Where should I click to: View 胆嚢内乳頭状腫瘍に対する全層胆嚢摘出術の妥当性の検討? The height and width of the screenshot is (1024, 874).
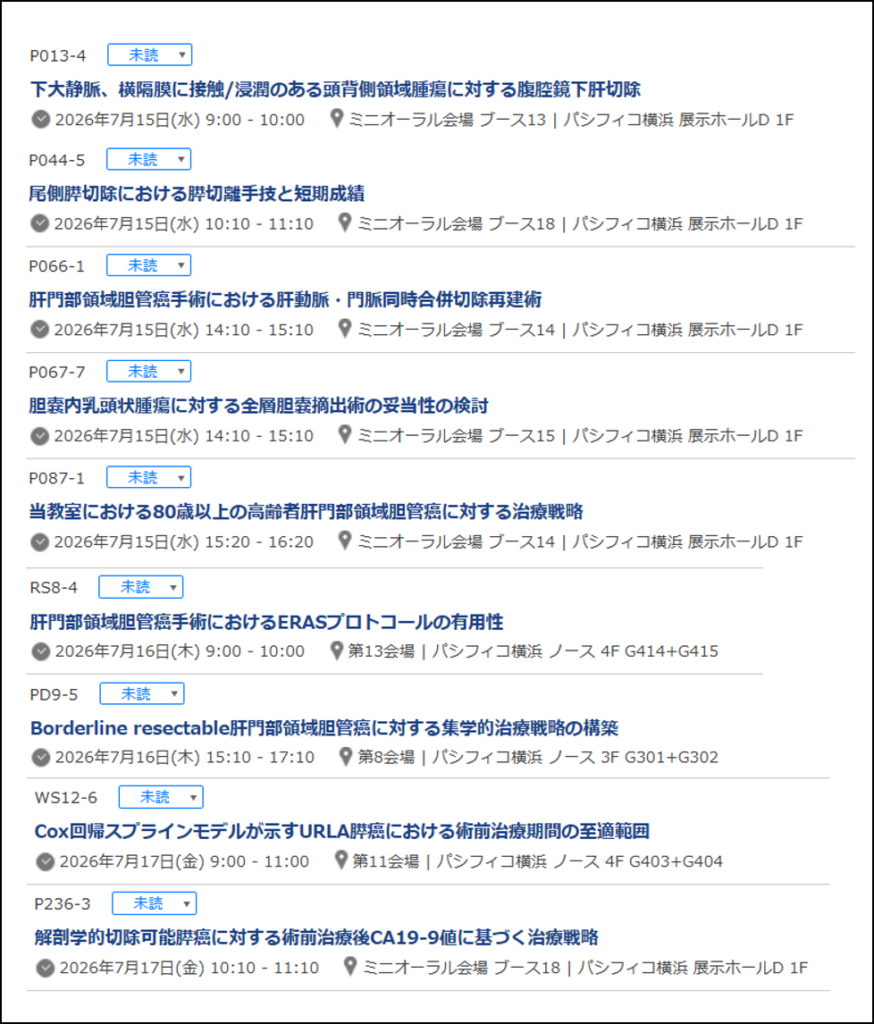(259, 406)
